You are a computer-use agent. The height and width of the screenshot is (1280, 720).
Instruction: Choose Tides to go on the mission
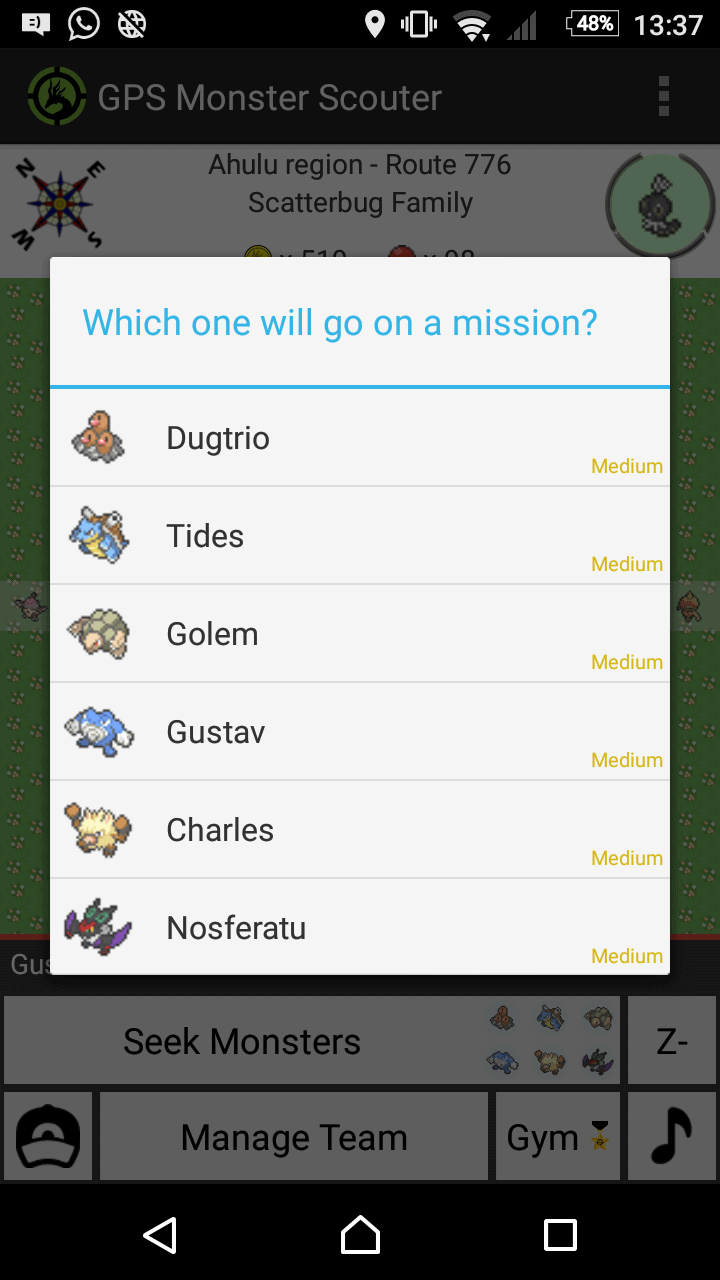(360, 536)
